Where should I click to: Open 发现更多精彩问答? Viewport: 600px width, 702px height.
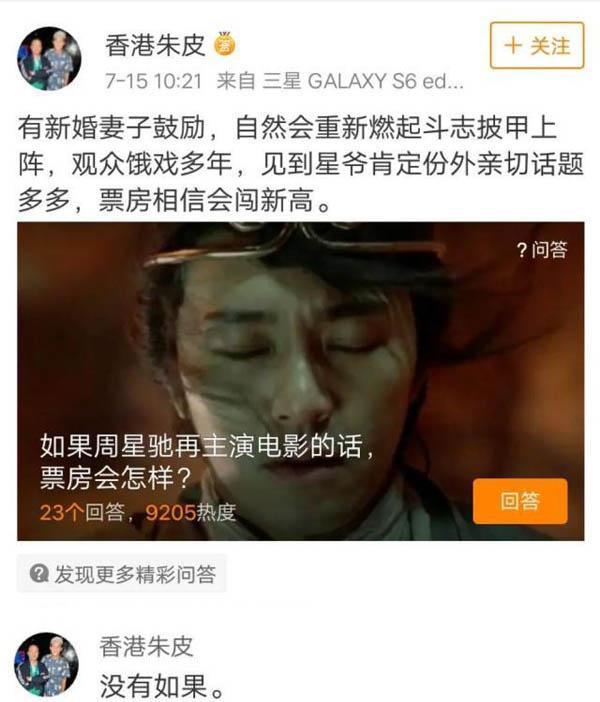(x=123, y=574)
